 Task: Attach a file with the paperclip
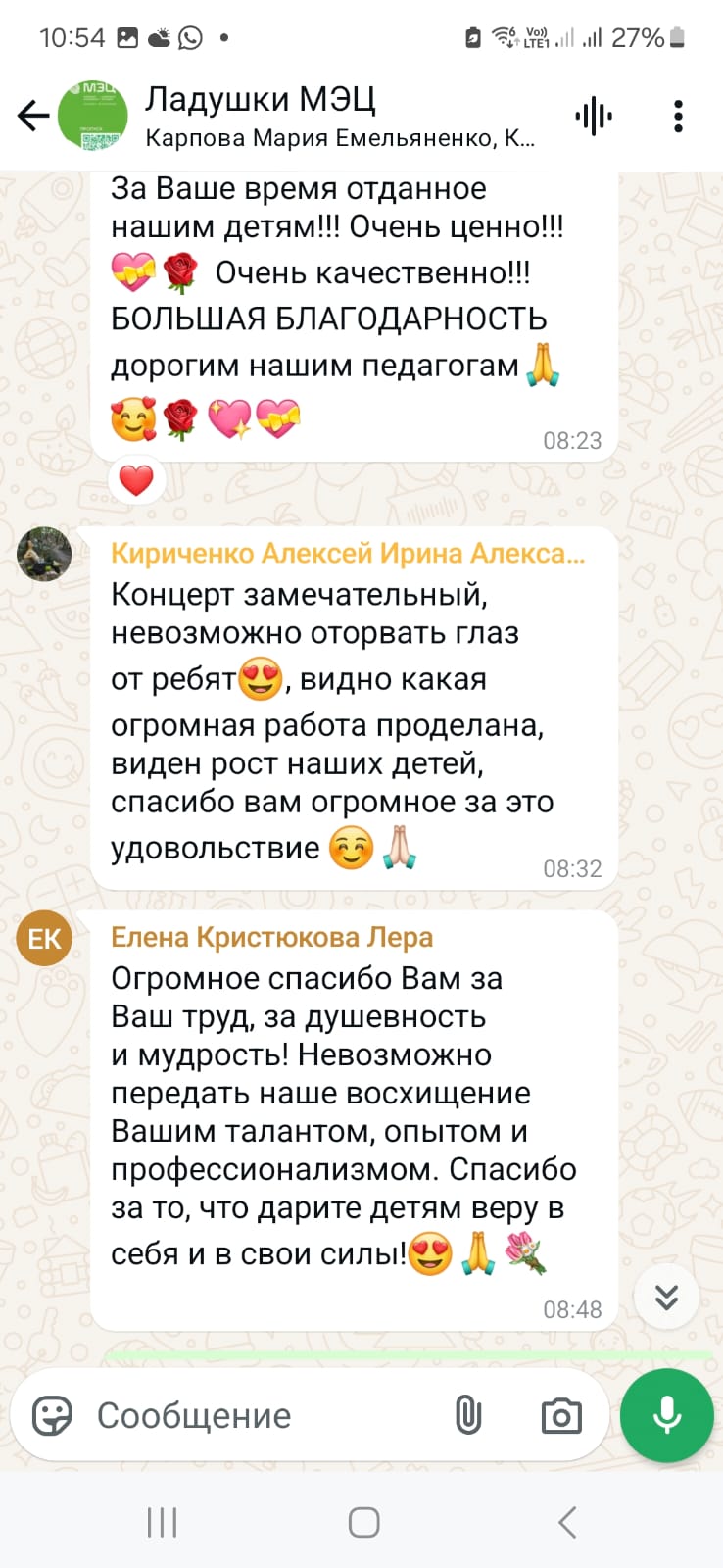point(468,1416)
